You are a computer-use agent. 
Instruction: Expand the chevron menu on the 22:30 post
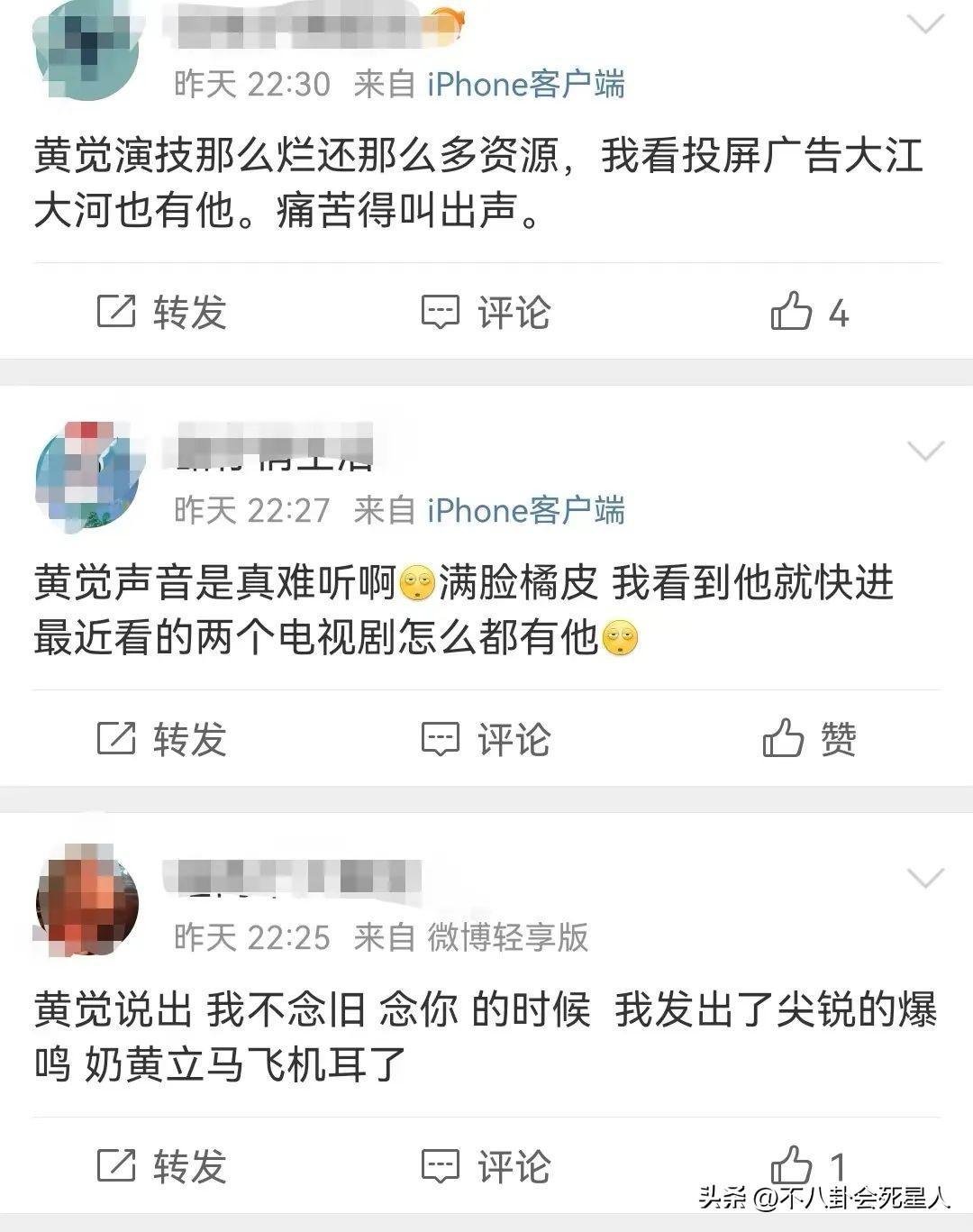point(924,24)
